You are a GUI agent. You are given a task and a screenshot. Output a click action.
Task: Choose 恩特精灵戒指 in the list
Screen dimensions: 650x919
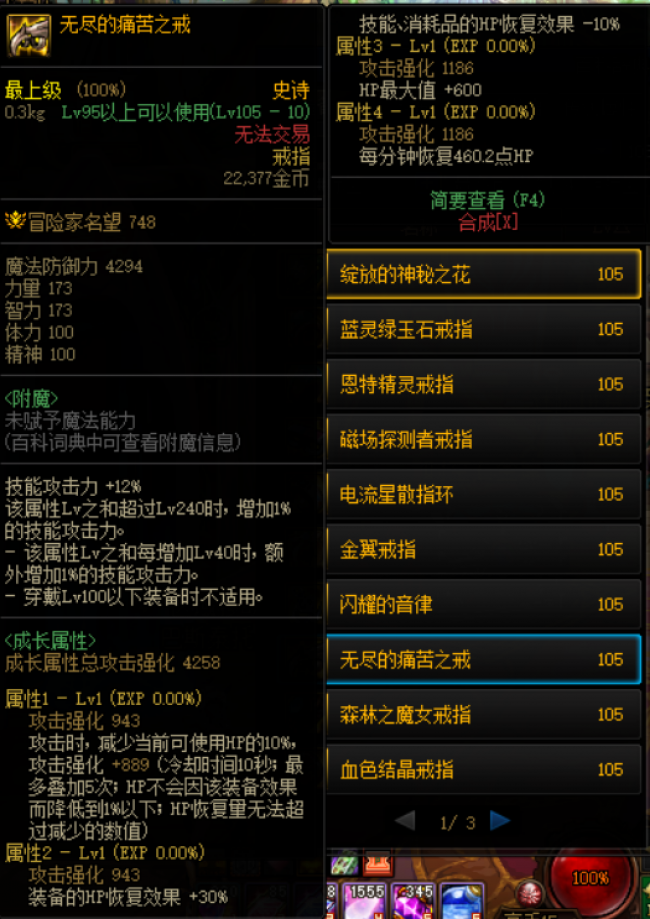point(484,385)
